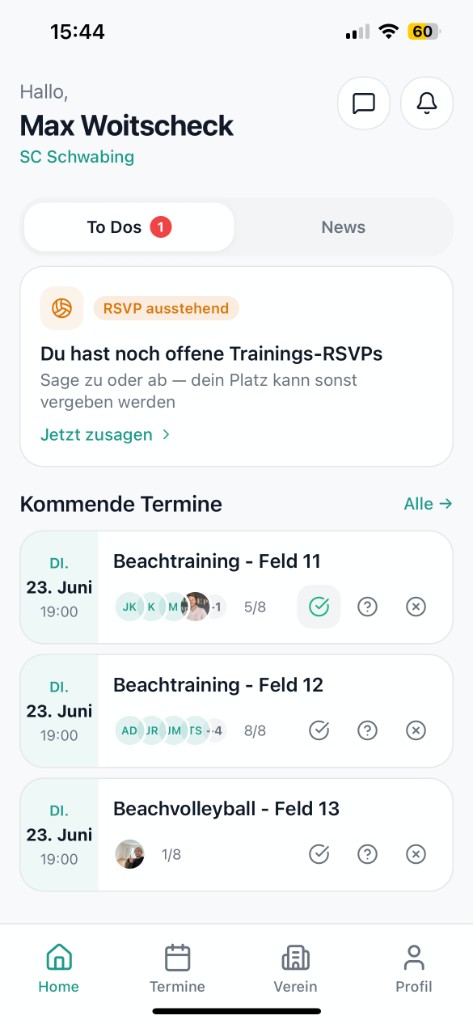The image size is (473, 1024).
Task: Decline Beachtraining - Feld 11
Action: pyautogui.click(x=416, y=607)
